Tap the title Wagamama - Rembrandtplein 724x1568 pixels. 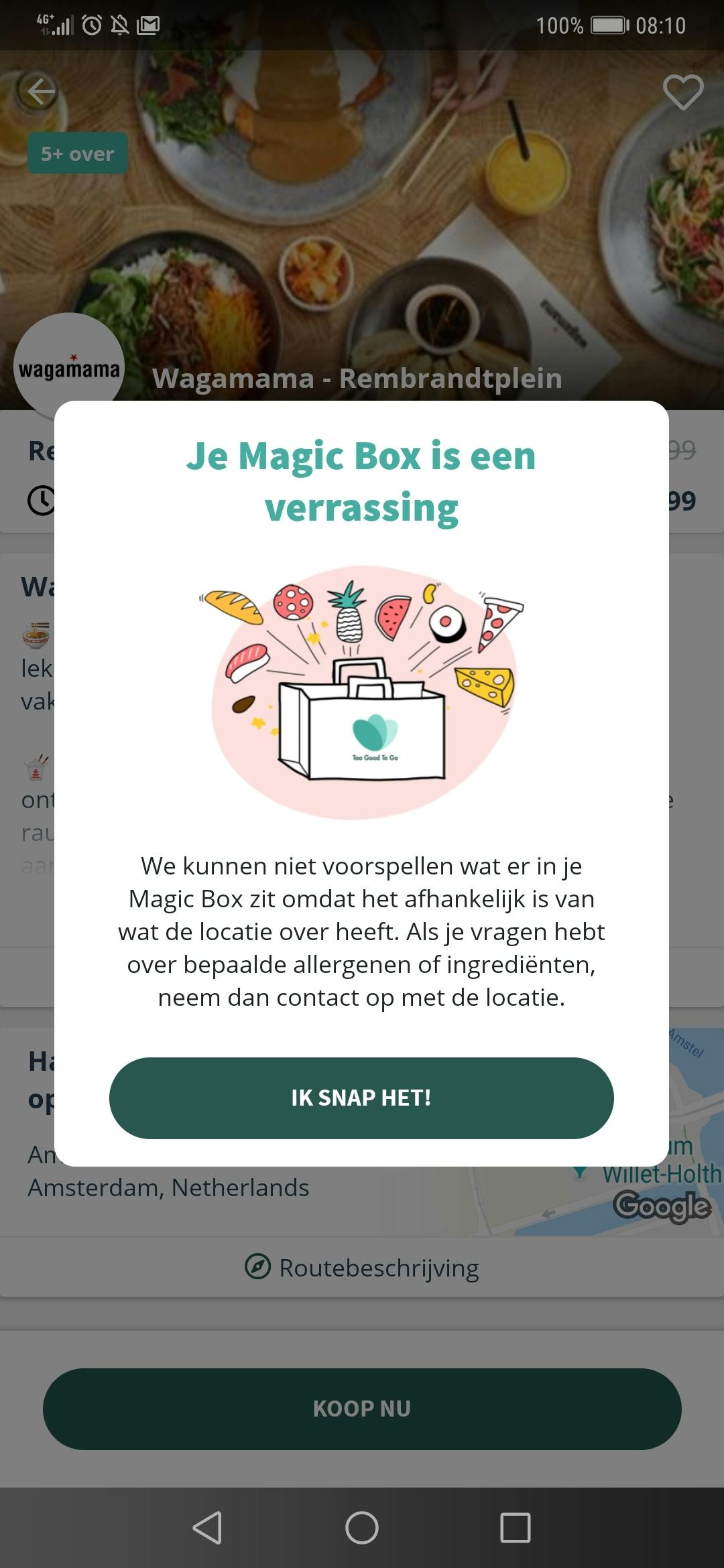(359, 378)
